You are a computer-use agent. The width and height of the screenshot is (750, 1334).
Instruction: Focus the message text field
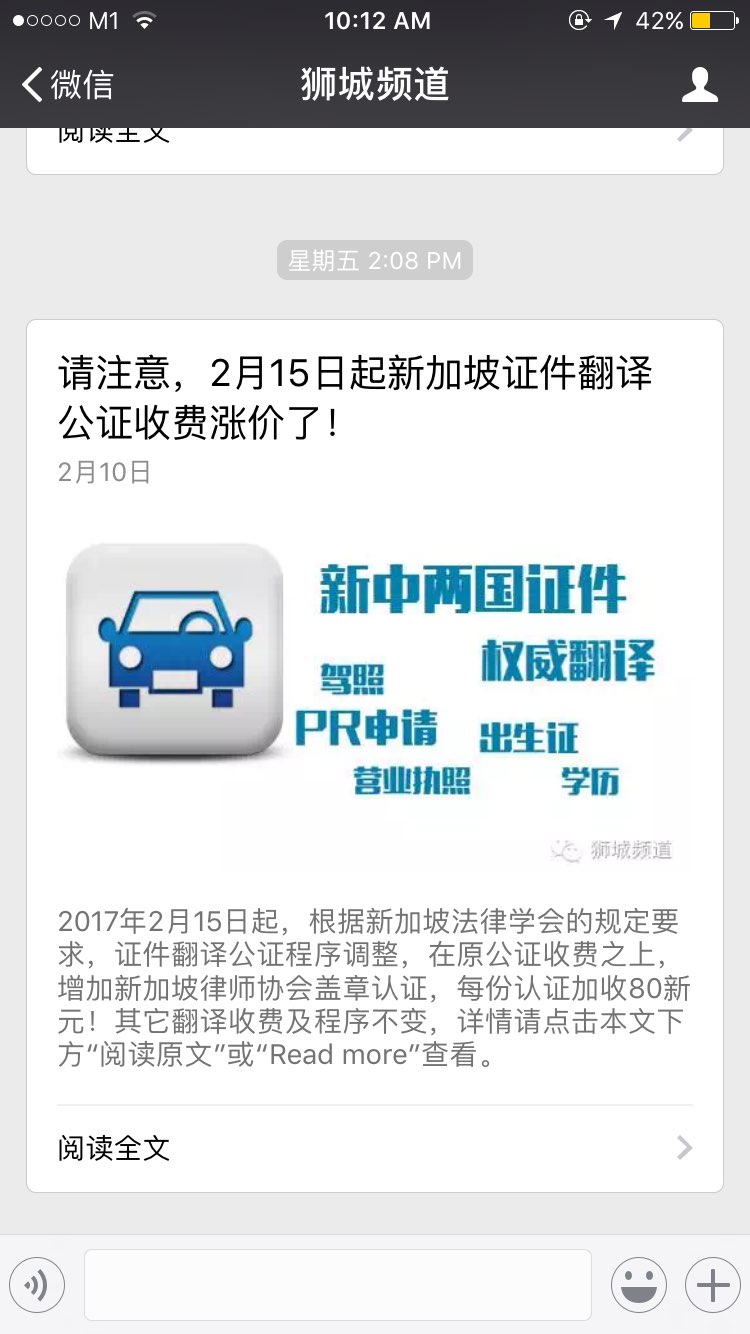click(337, 1284)
